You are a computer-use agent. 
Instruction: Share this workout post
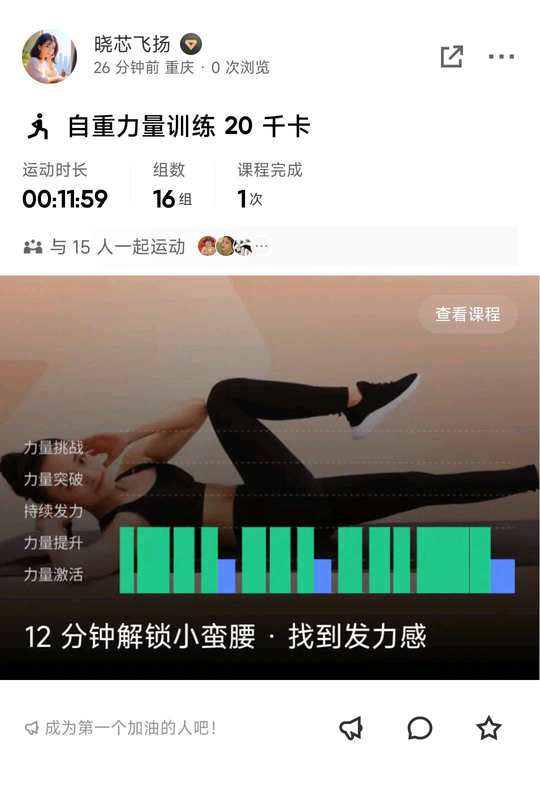pyautogui.click(x=451, y=56)
